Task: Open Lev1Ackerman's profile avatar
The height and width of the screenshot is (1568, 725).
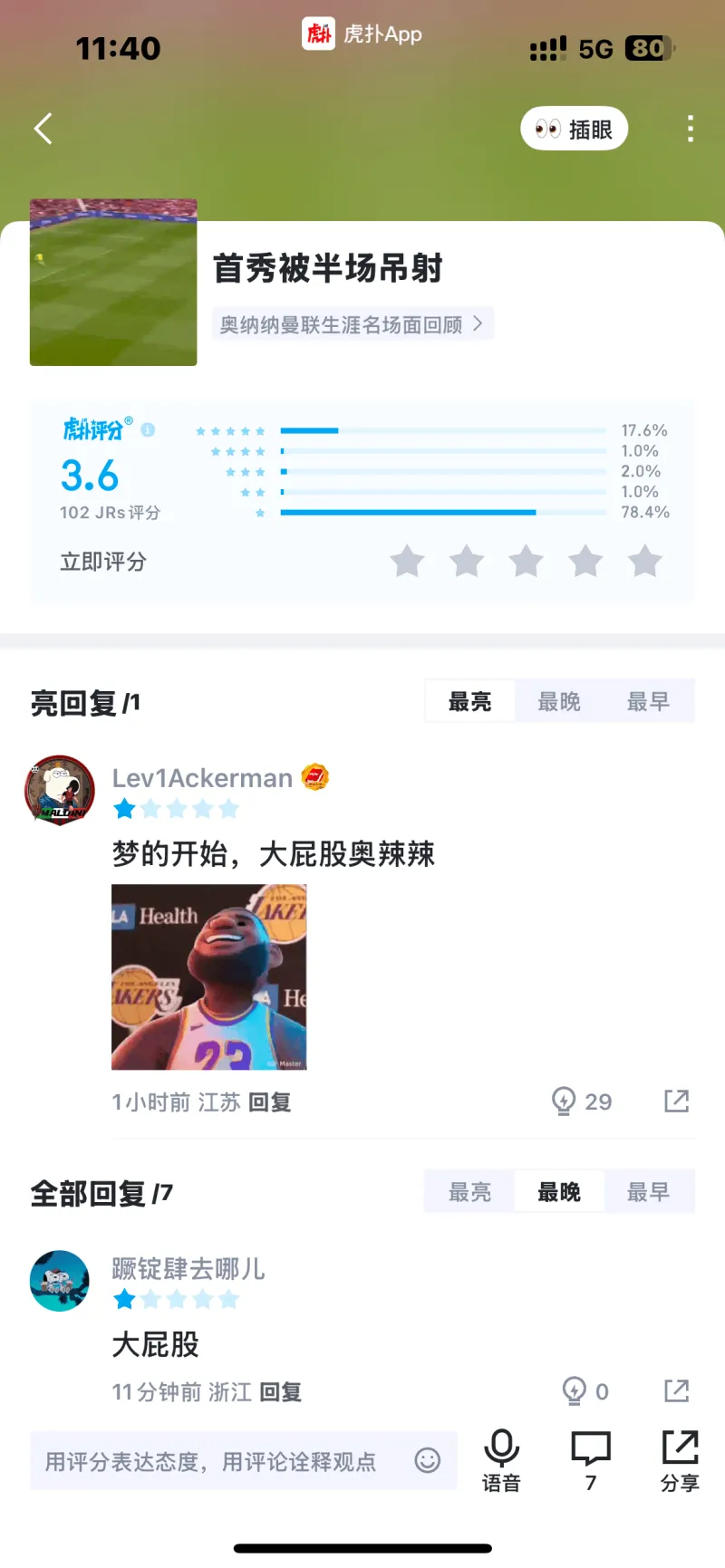Action: 60,791
